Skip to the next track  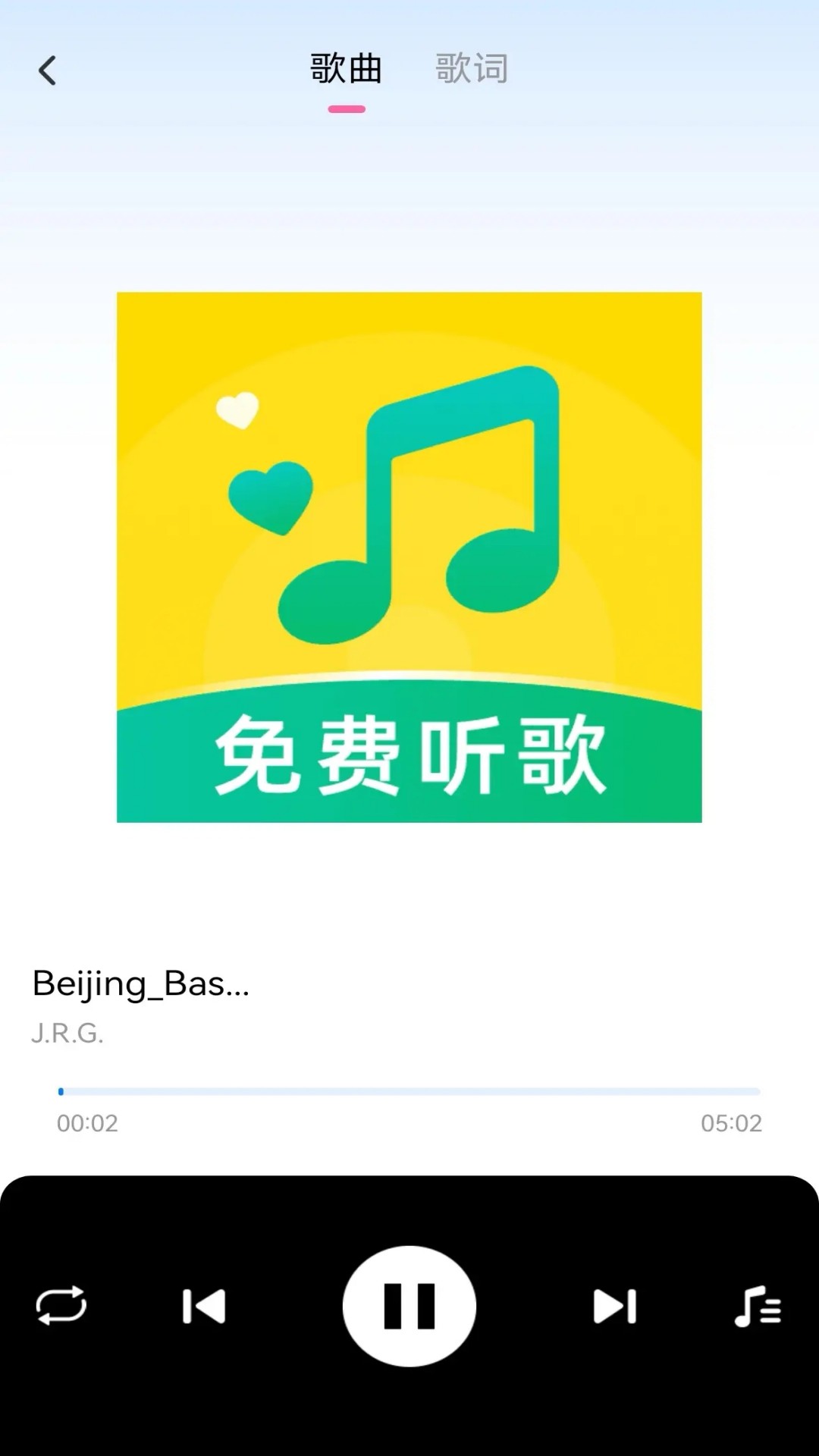tap(614, 1306)
